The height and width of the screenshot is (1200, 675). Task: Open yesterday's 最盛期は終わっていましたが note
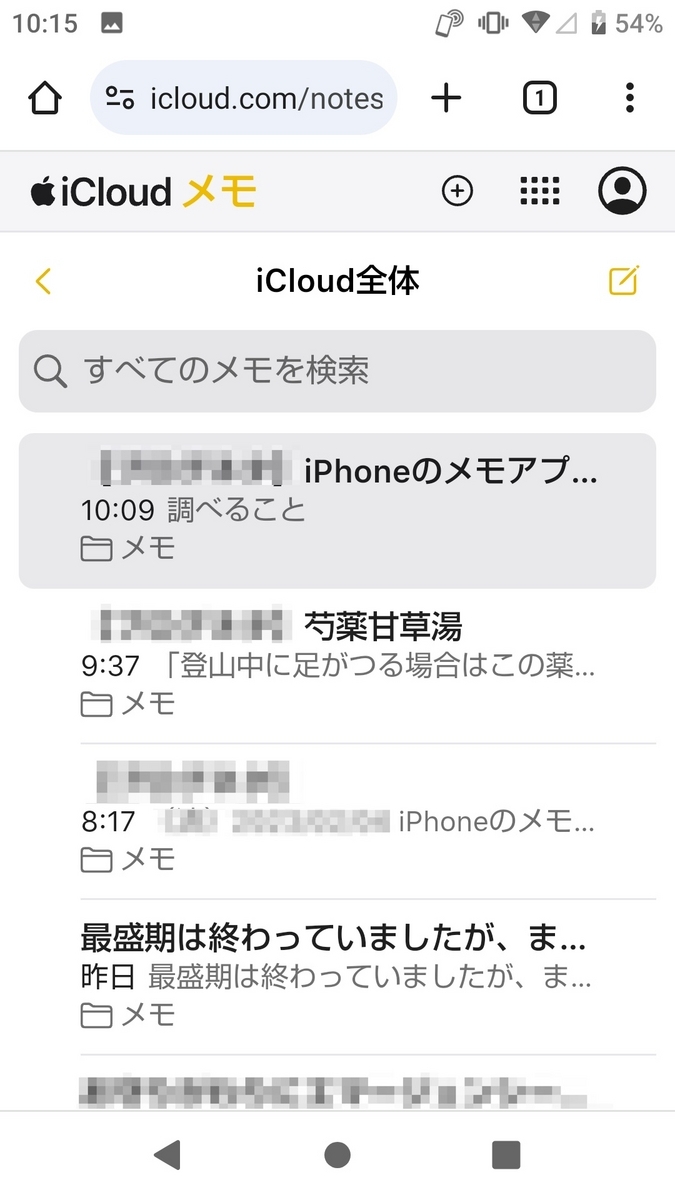367,976
